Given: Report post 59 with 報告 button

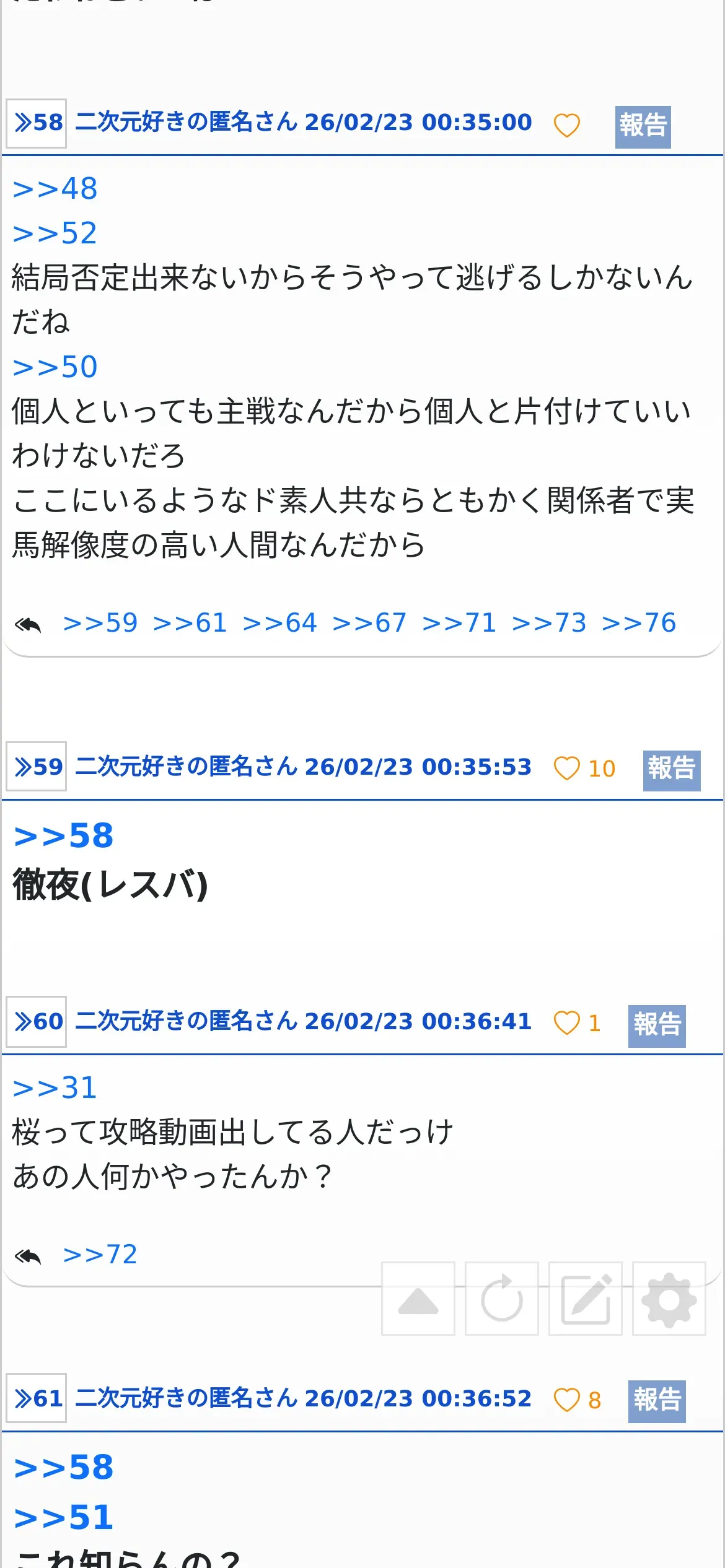Looking at the screenshot, I should [x=672, y=770].
